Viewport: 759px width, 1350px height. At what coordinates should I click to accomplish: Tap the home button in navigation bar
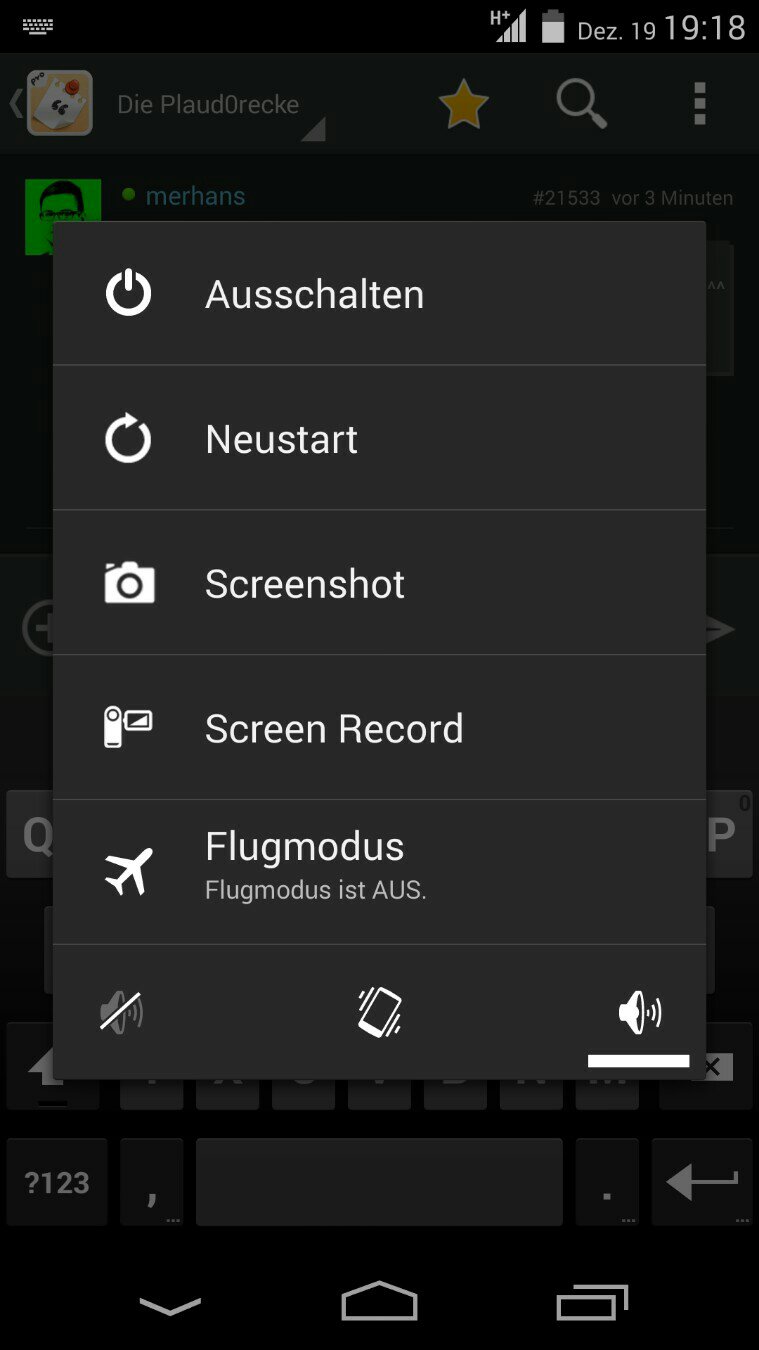(x=379, y=1302)
